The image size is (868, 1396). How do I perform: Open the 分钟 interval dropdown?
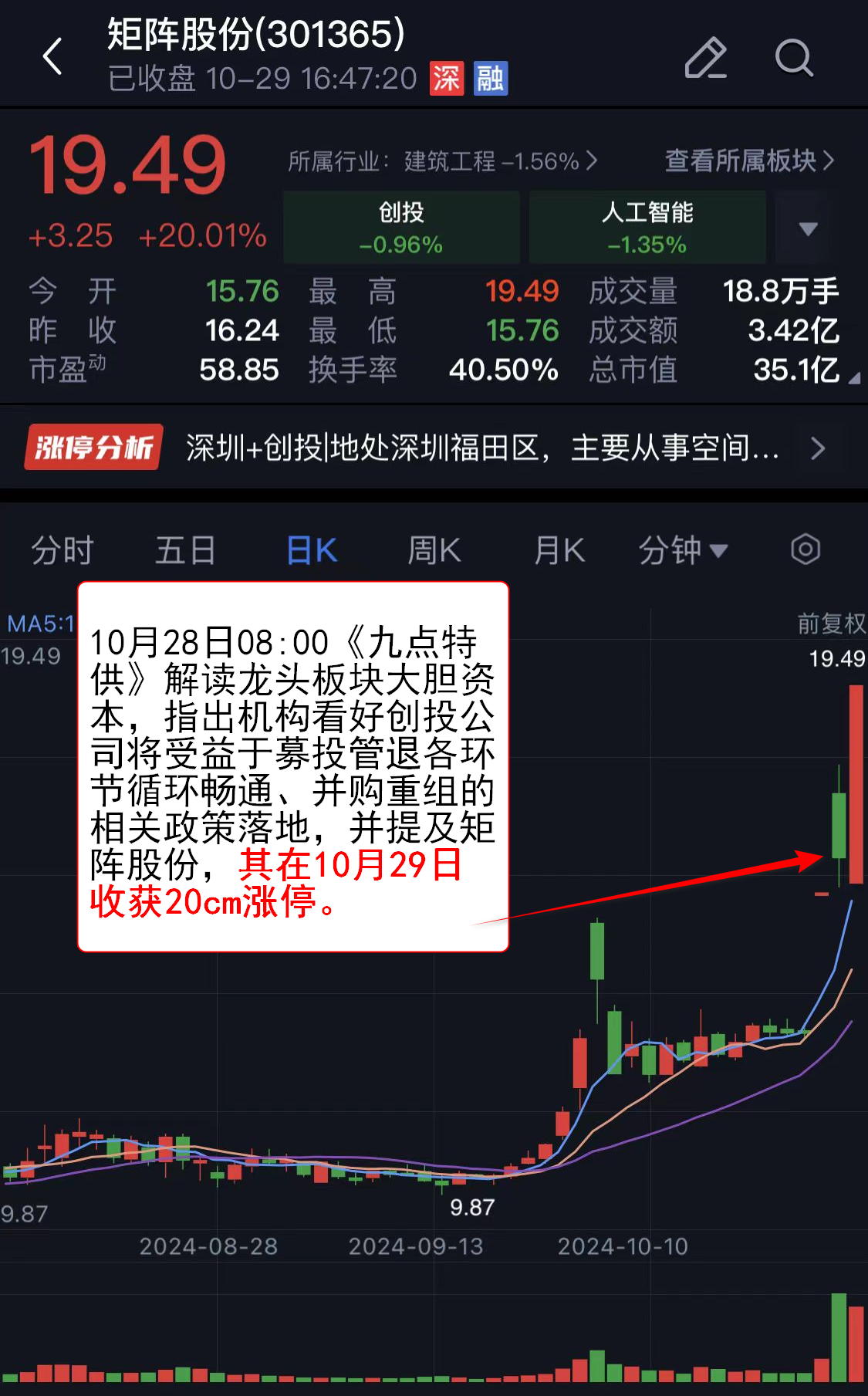coord(682,551)
